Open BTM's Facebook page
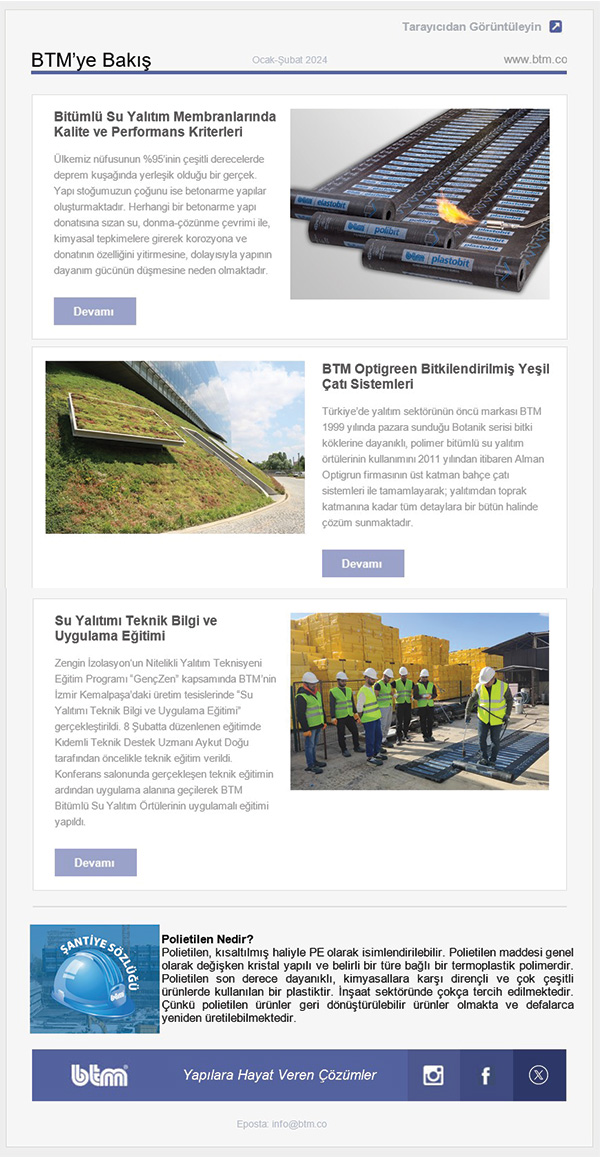 point(486,1075)
